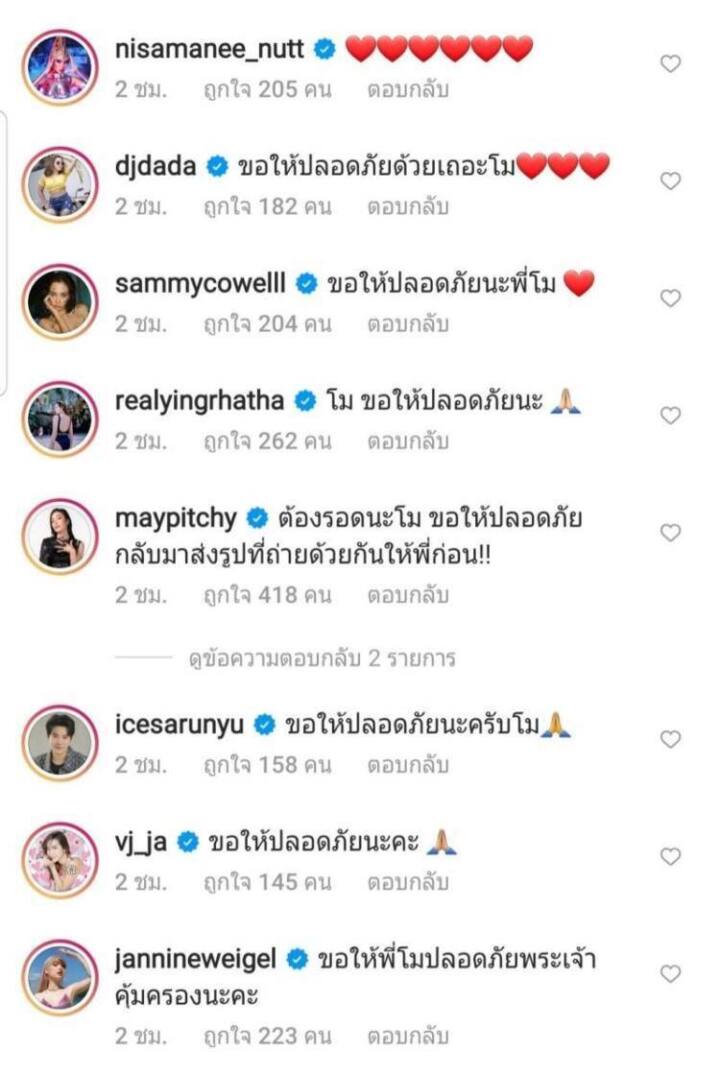Viewport: 720px width, 1075px height.
Task: Reply (ตอบกลับ) to nisamanee_nutt's comment
Action: pyautogui.click(x=407, y=90)
